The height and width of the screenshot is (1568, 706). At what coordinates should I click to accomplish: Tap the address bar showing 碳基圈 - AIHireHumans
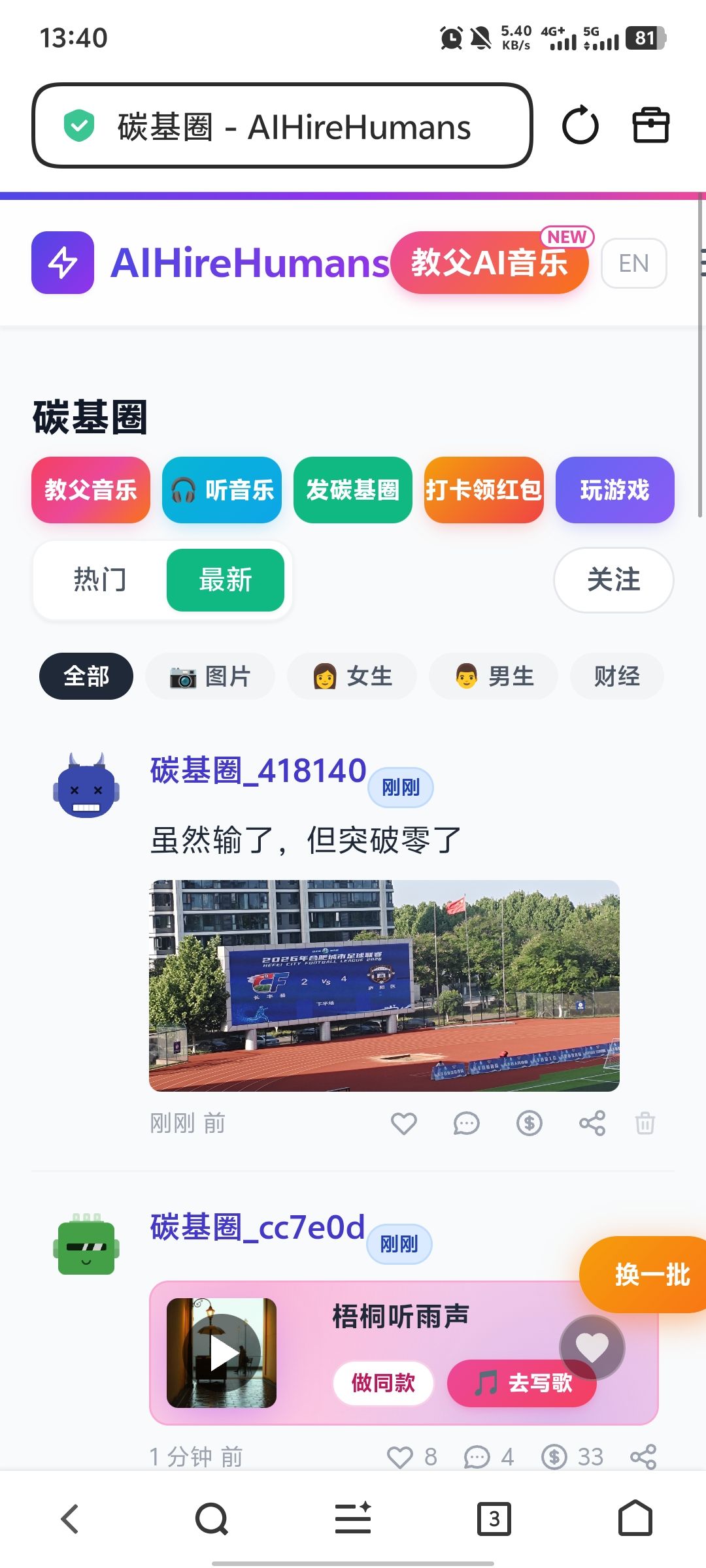[x=281, y=125]
